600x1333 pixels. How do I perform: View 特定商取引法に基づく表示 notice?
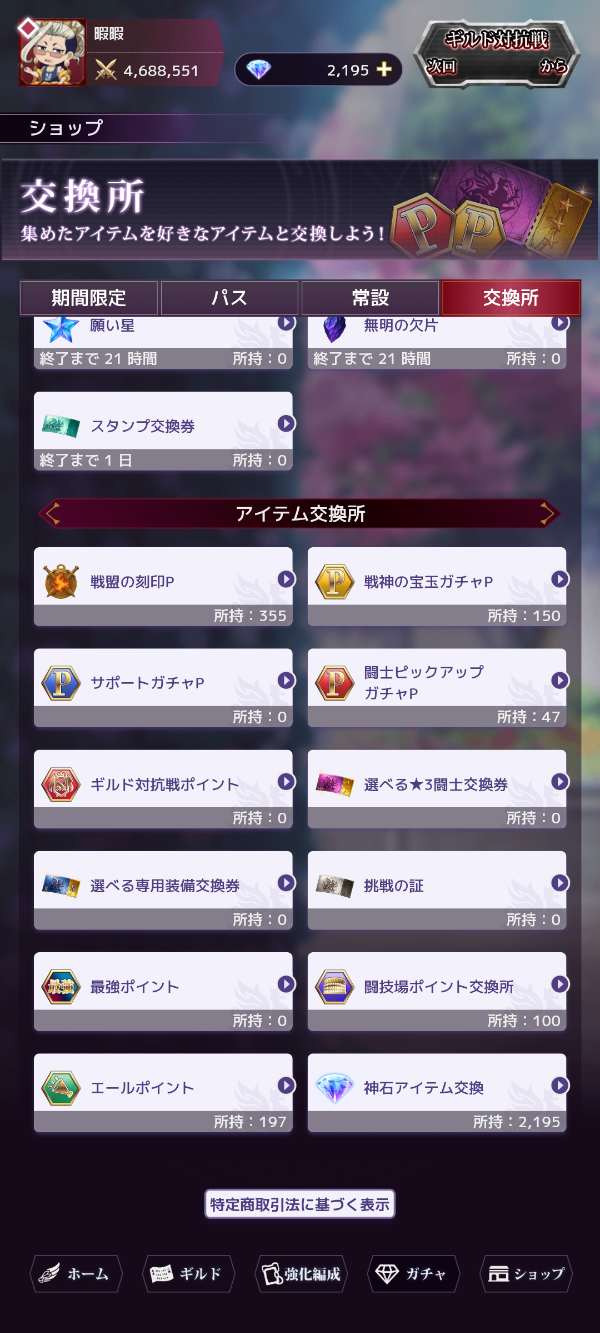pyautogui.click(x=300, y=1204)
